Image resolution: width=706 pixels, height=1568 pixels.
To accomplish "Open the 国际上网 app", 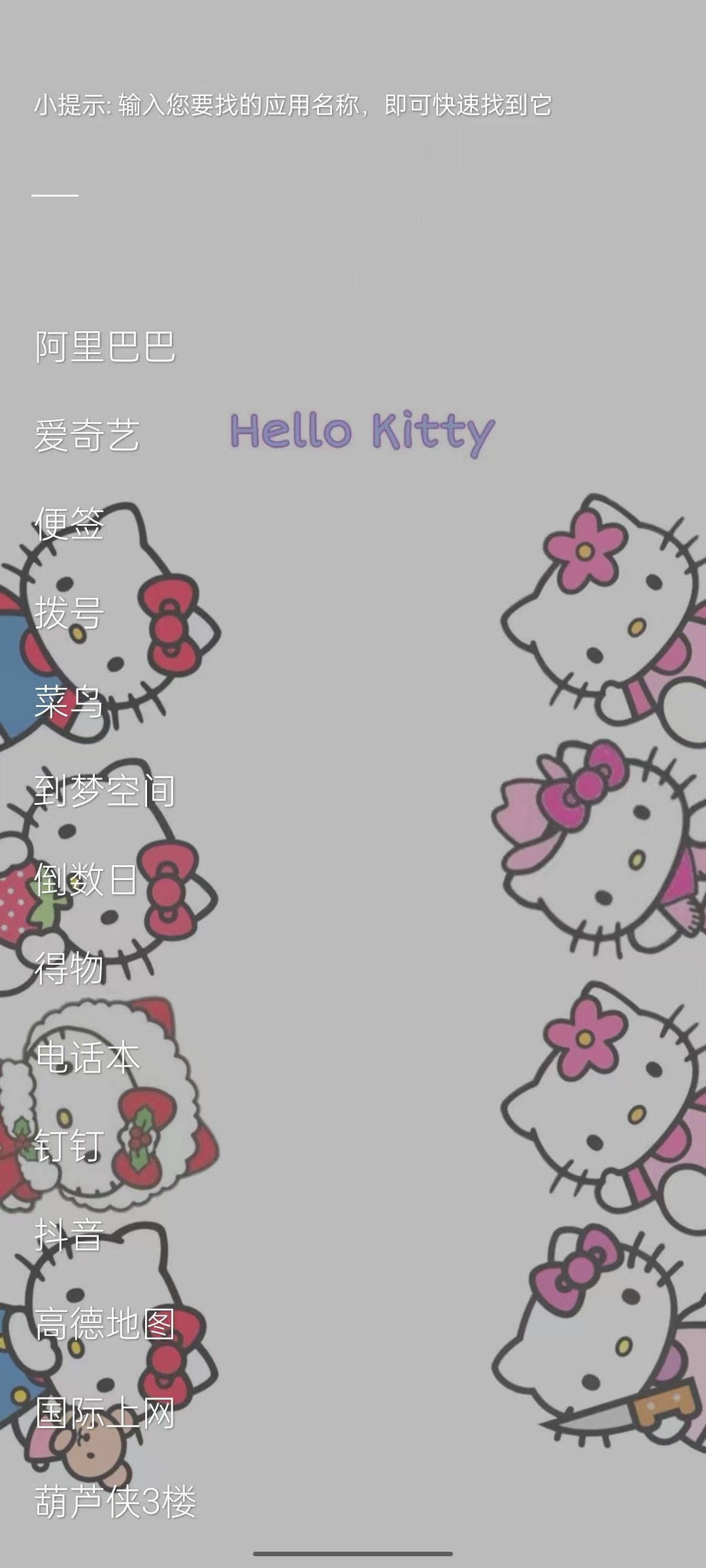I will pyautogui.click(x=105, y=1413).
